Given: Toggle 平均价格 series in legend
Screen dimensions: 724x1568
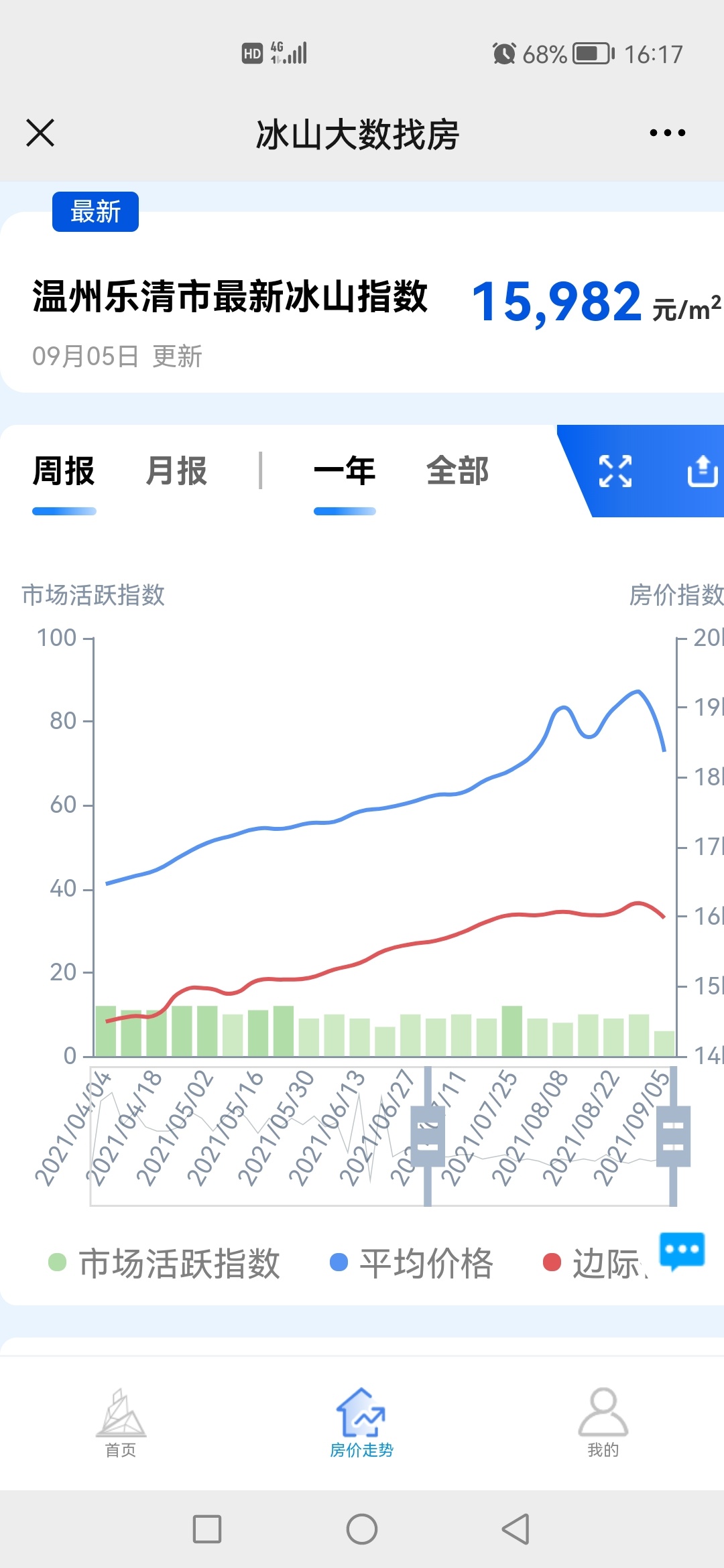Looking at the screenshot, I should (412, 1264).
